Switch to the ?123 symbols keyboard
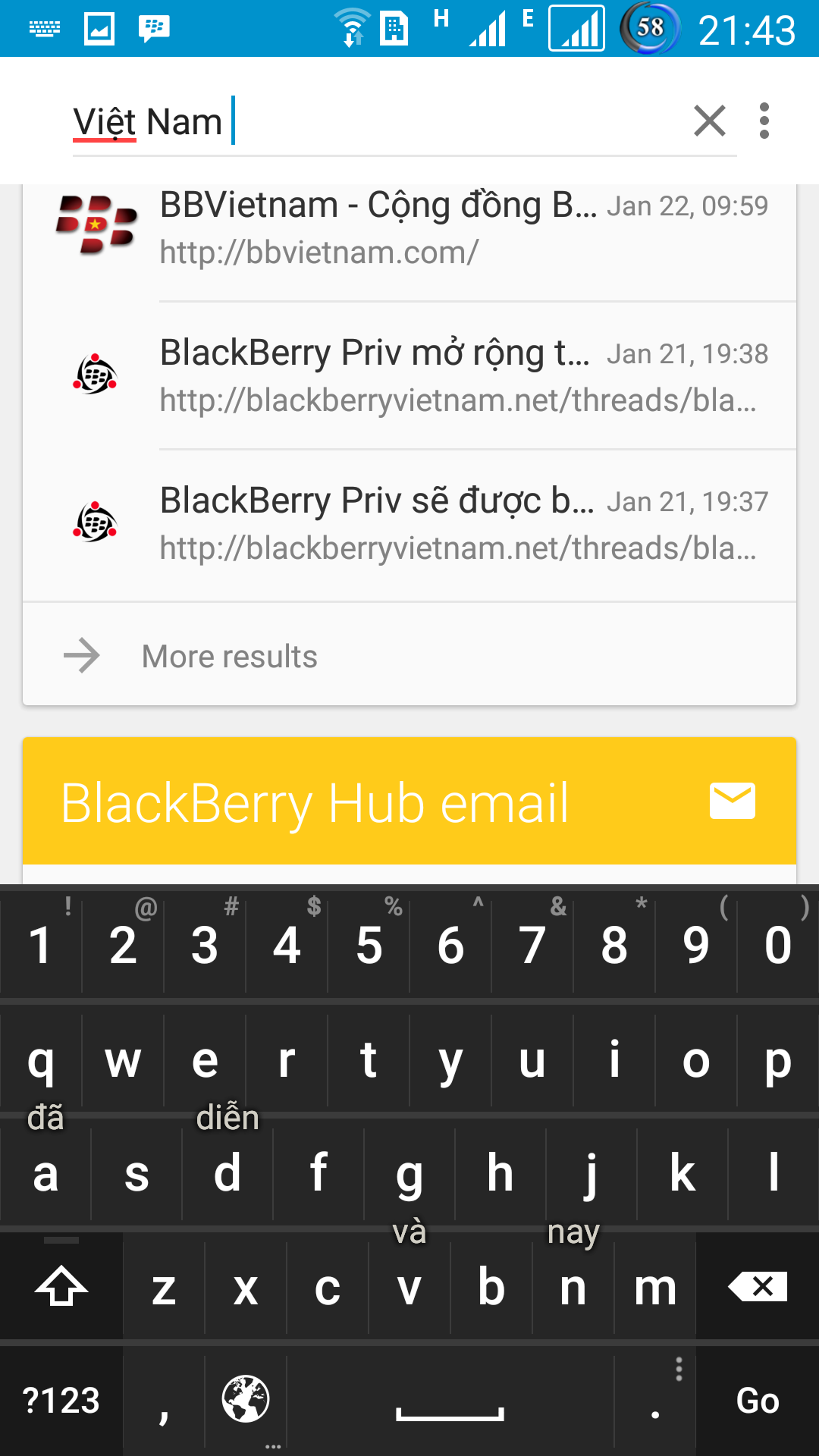This screenshot has width=819, height=1456. [61, 1400]
